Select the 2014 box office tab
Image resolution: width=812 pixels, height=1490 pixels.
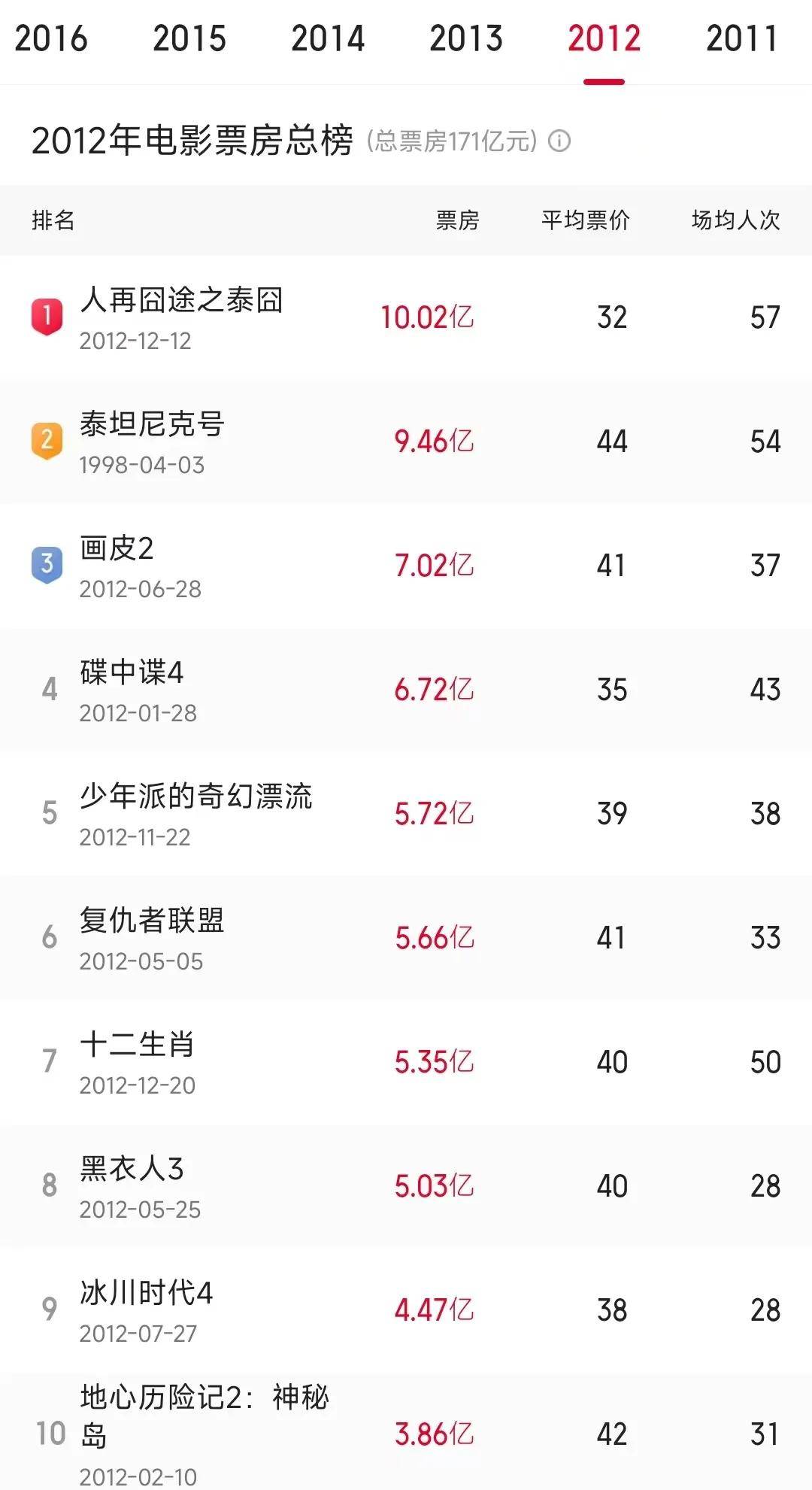[328, 39]
